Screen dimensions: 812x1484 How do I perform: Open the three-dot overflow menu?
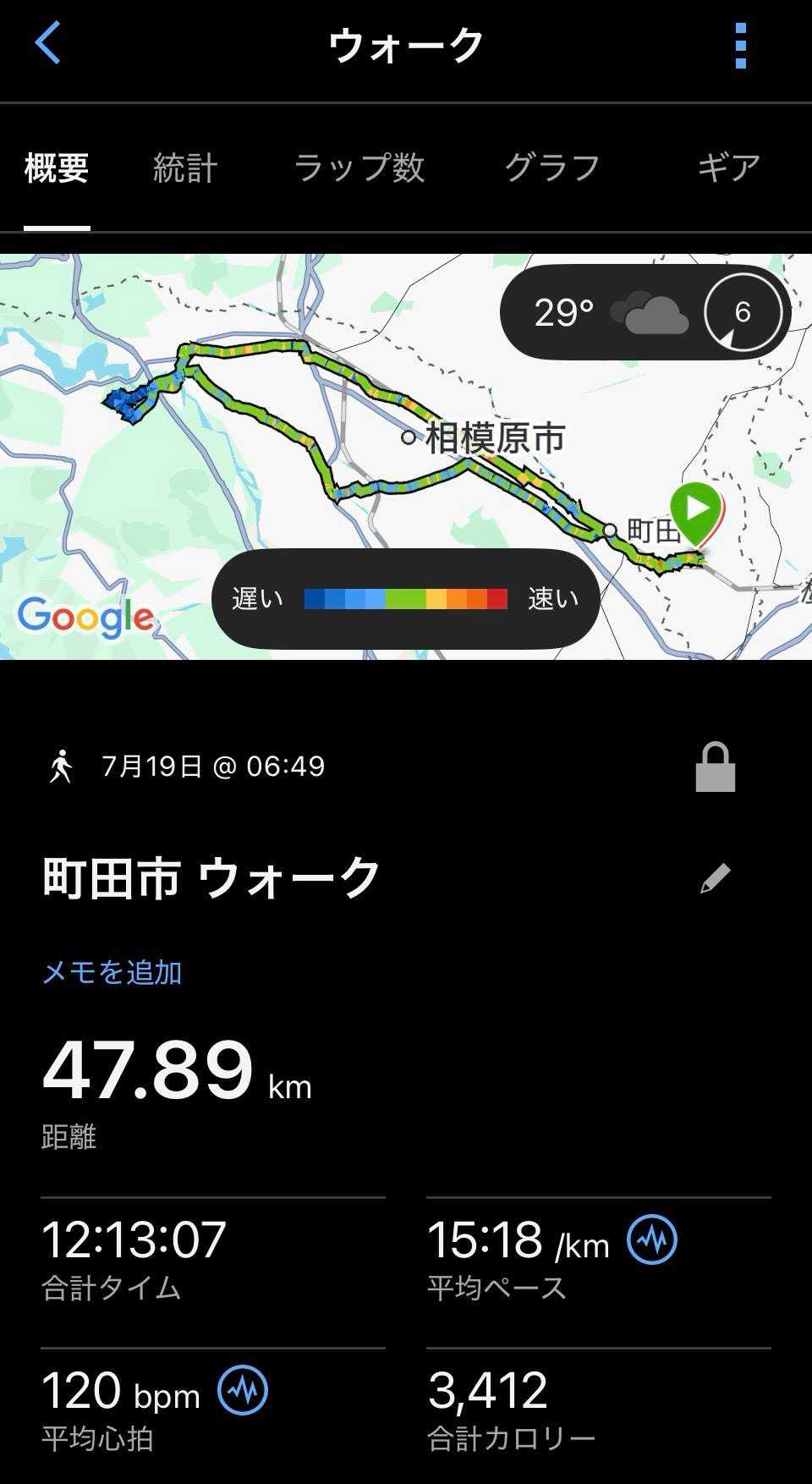click(740, 46)
